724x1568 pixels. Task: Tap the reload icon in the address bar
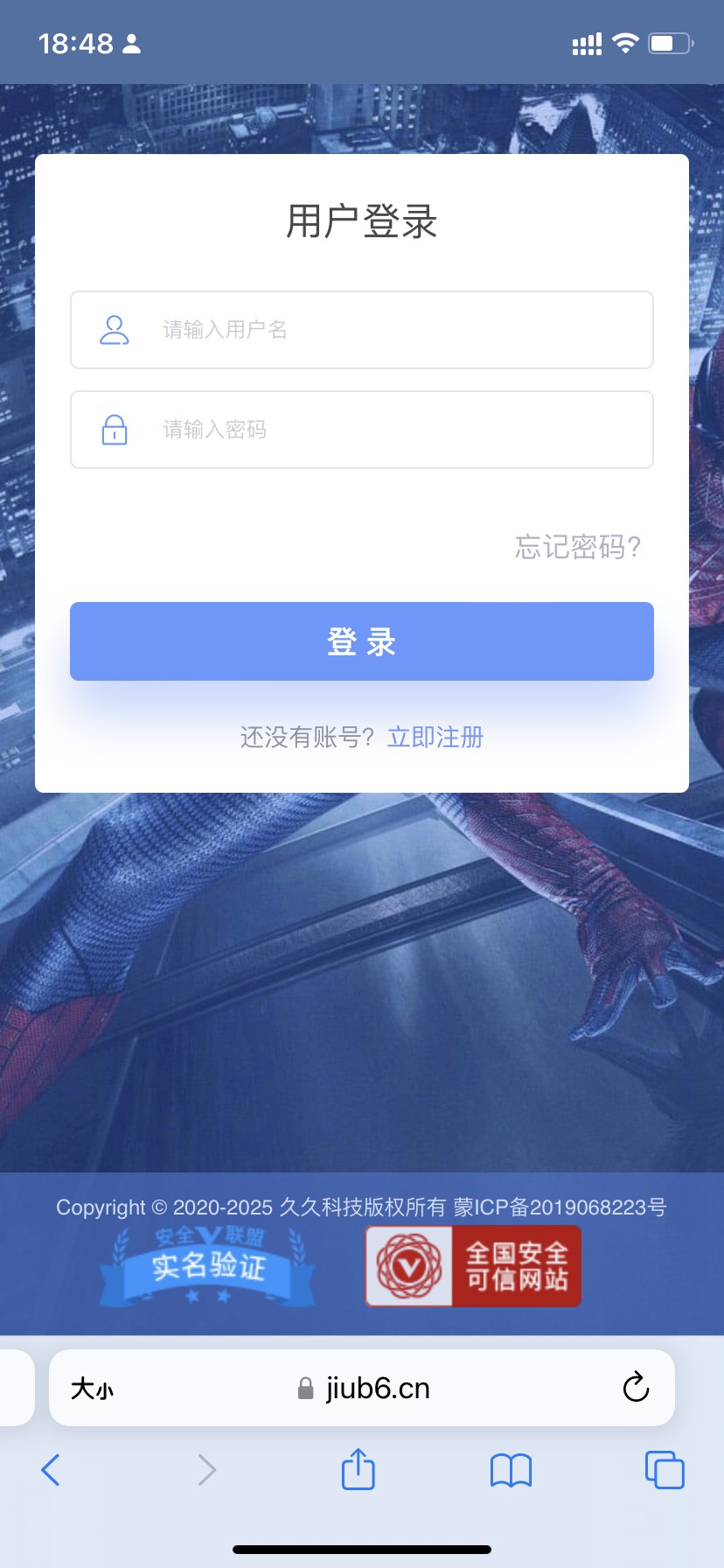(x=635, y=1388)
